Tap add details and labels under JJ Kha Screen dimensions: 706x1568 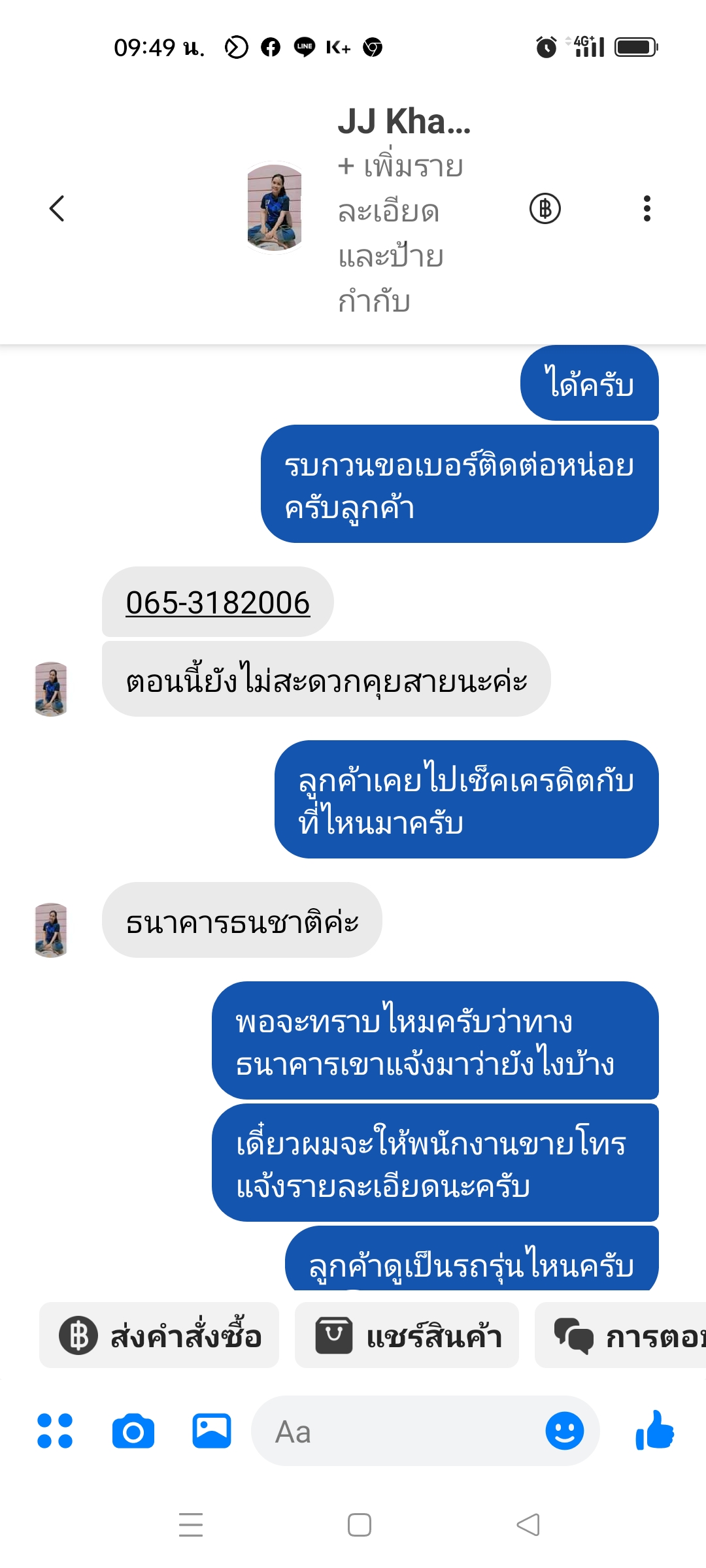coord(400,233)
